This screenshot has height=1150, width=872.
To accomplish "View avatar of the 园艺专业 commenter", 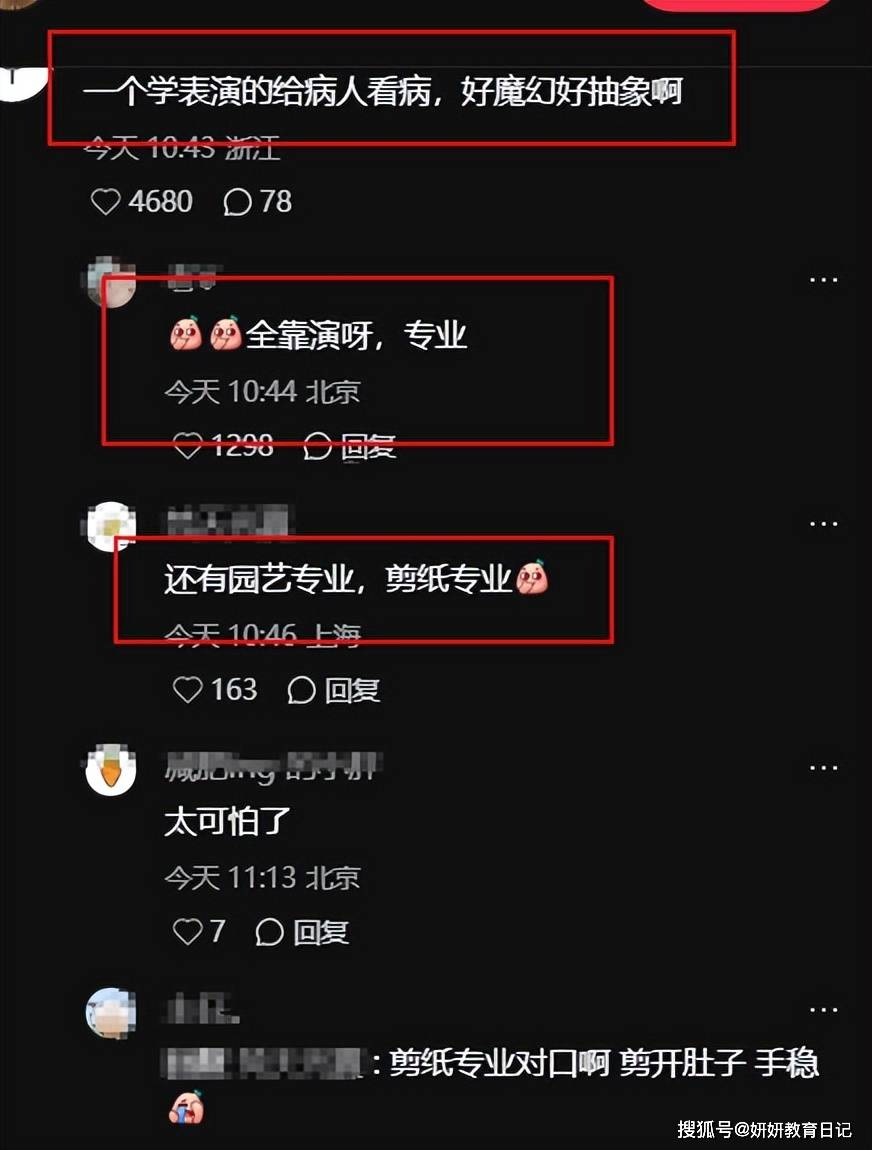I will (x=110, y=527).
